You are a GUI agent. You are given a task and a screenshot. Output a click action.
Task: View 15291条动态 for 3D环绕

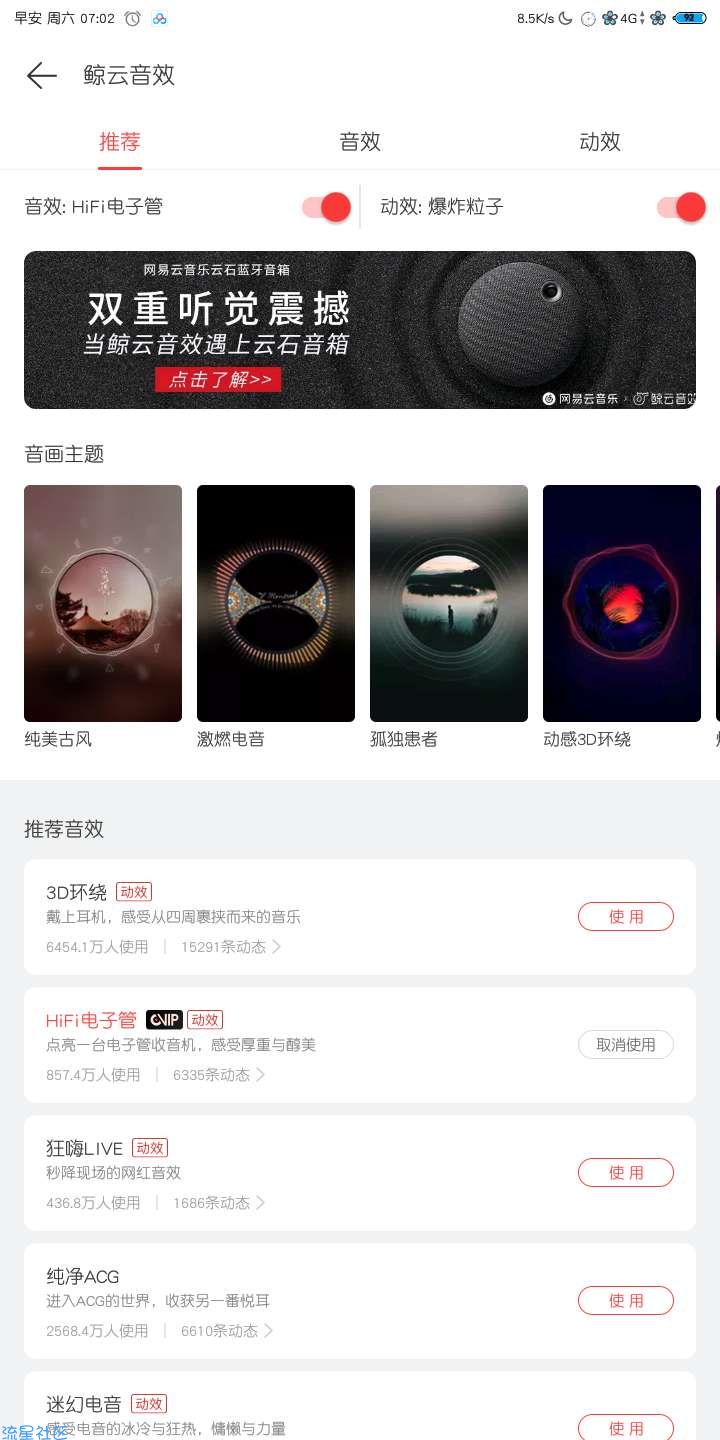pyautogui.click(x=230, y=947)
